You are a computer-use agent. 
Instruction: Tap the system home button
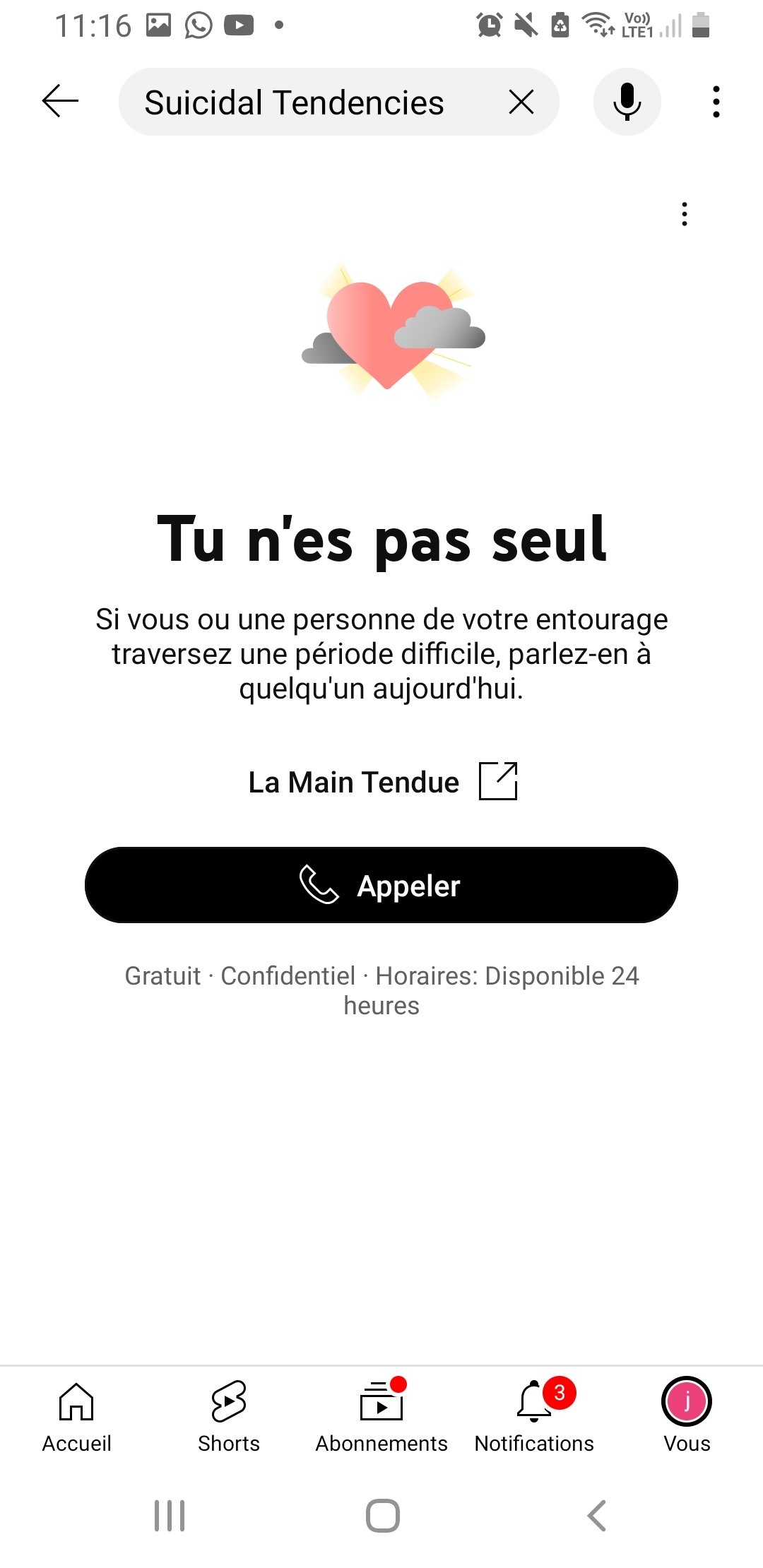[x=383, y=1516]
